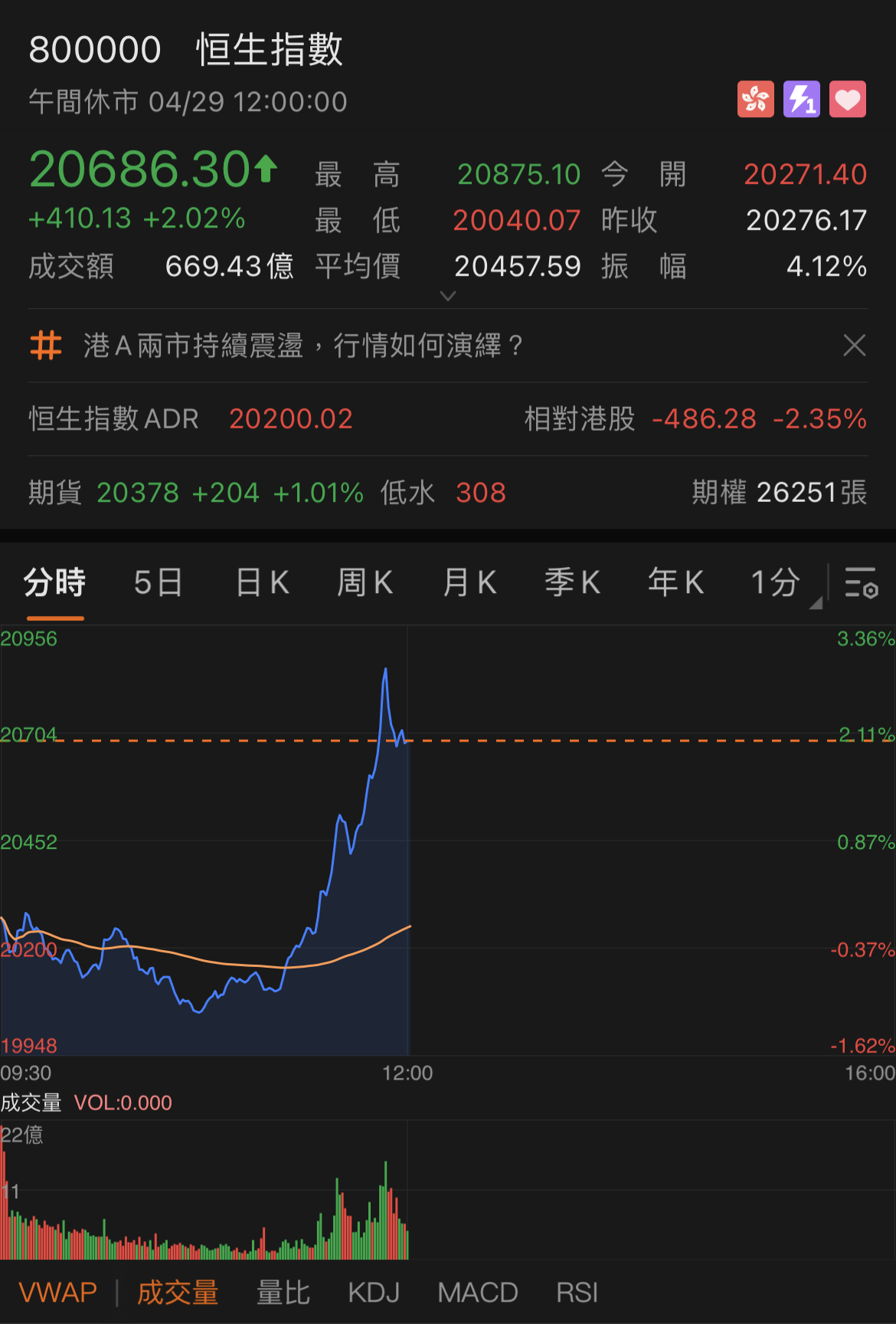Select the 周K chart tab
Image resolution: width=896 pixels, height=1324 pixels.
(x=365, y=583)
